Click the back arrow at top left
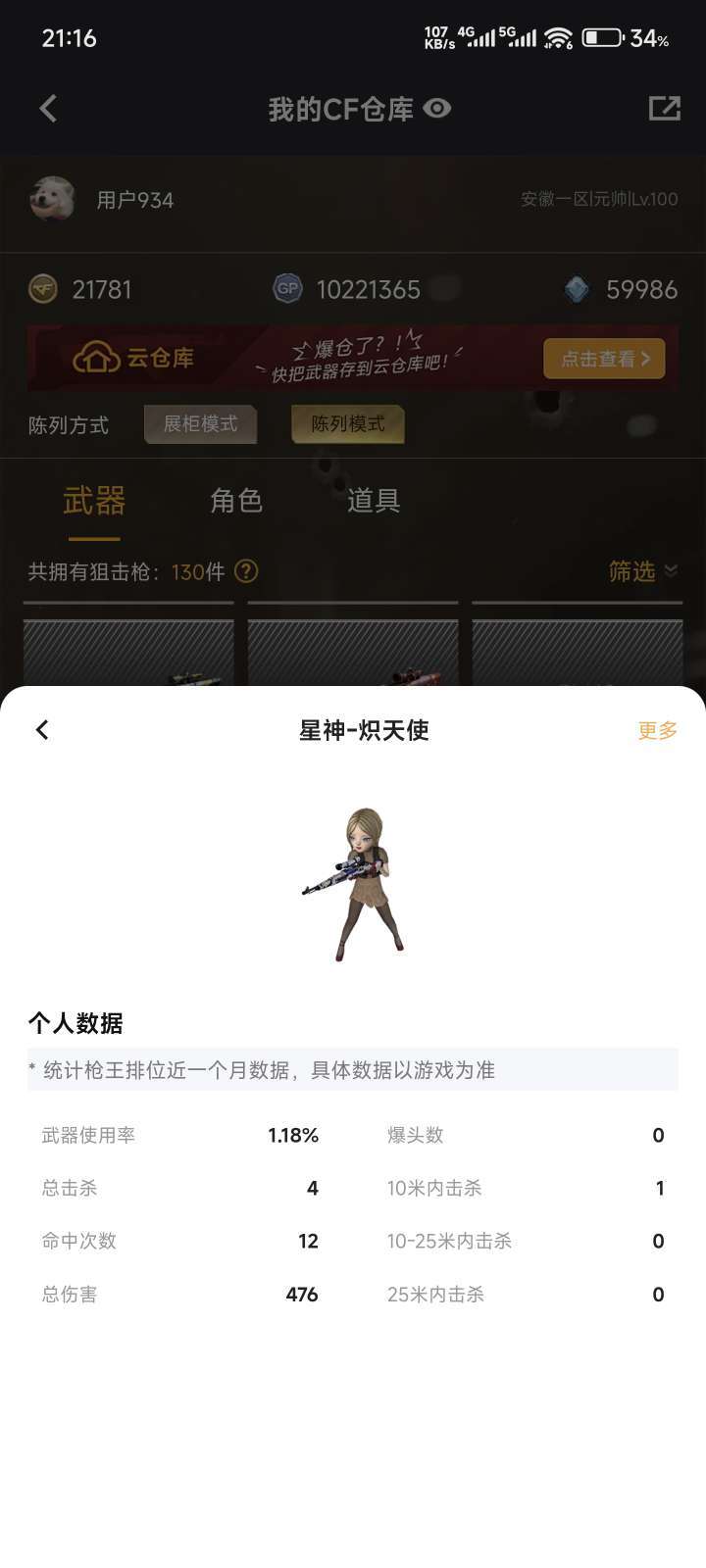 [x=46, y=109]
